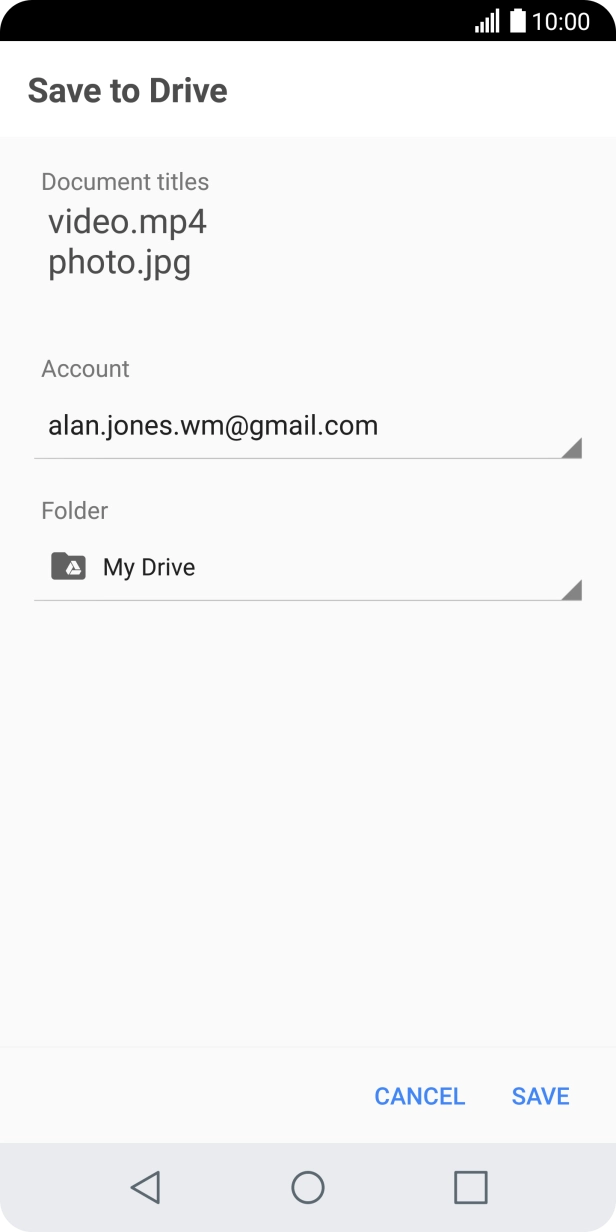Go back with the system back button
The height and width of the screenshot is (1232, 616).
(146, 1187)
